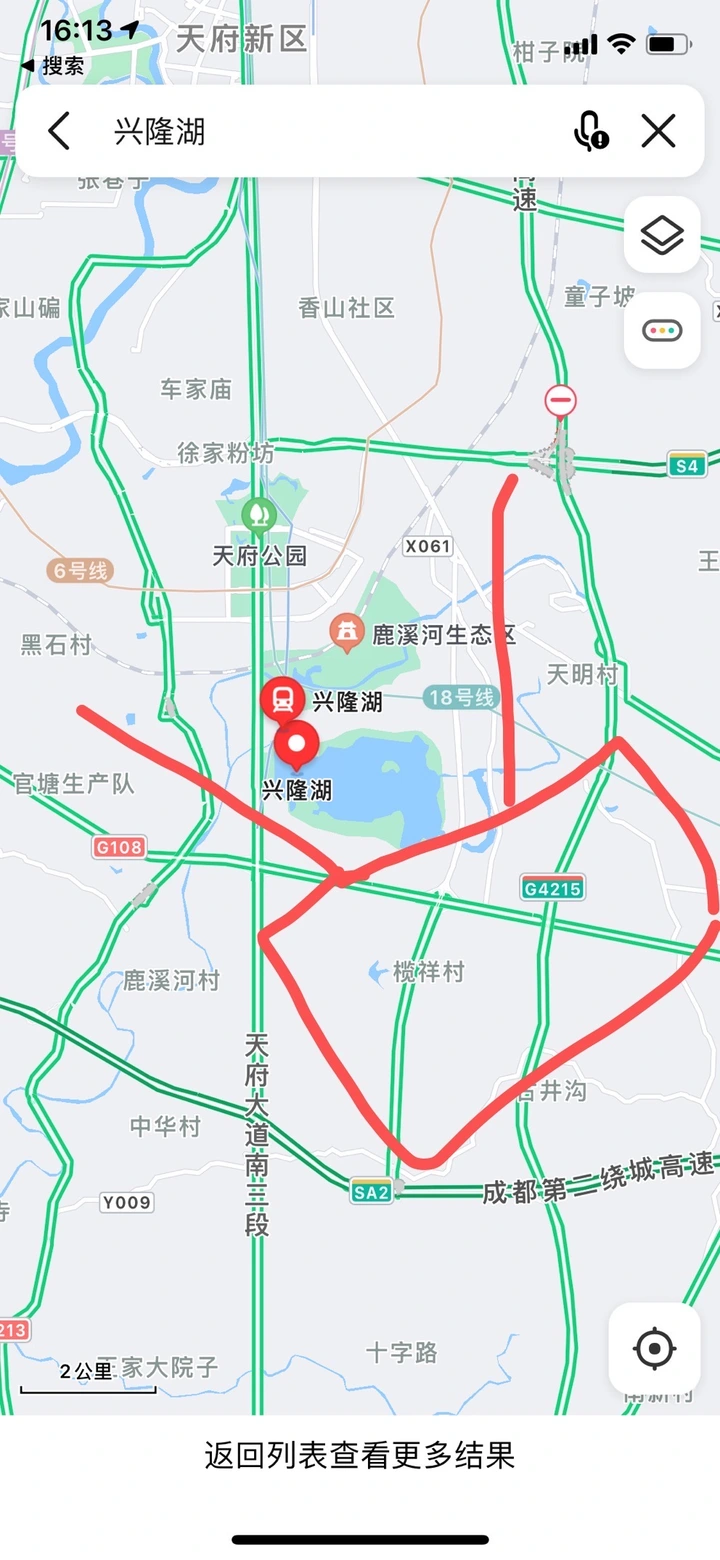This screenshot has width=720, height=1560.
Task: Select the red 兴隆湖 location pin
Action: pos(296,746)
